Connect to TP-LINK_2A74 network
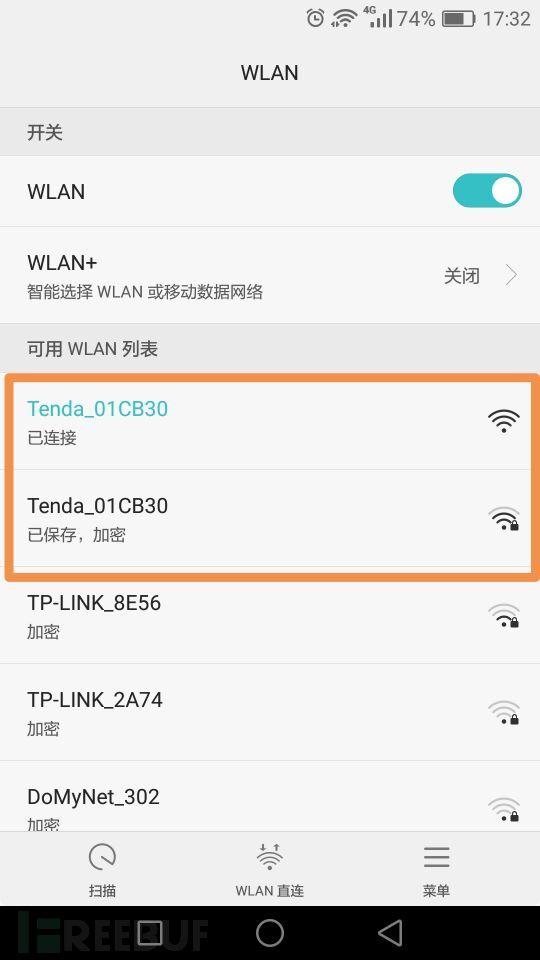This screenshot has height=960, width=540. (x=270, y=712)
